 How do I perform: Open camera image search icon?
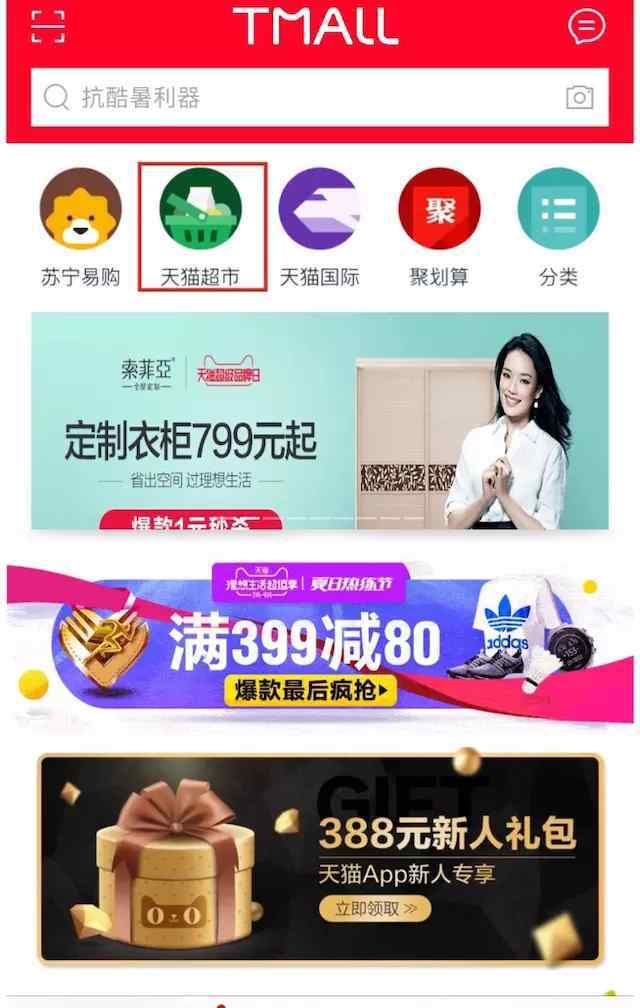[580, 97]
